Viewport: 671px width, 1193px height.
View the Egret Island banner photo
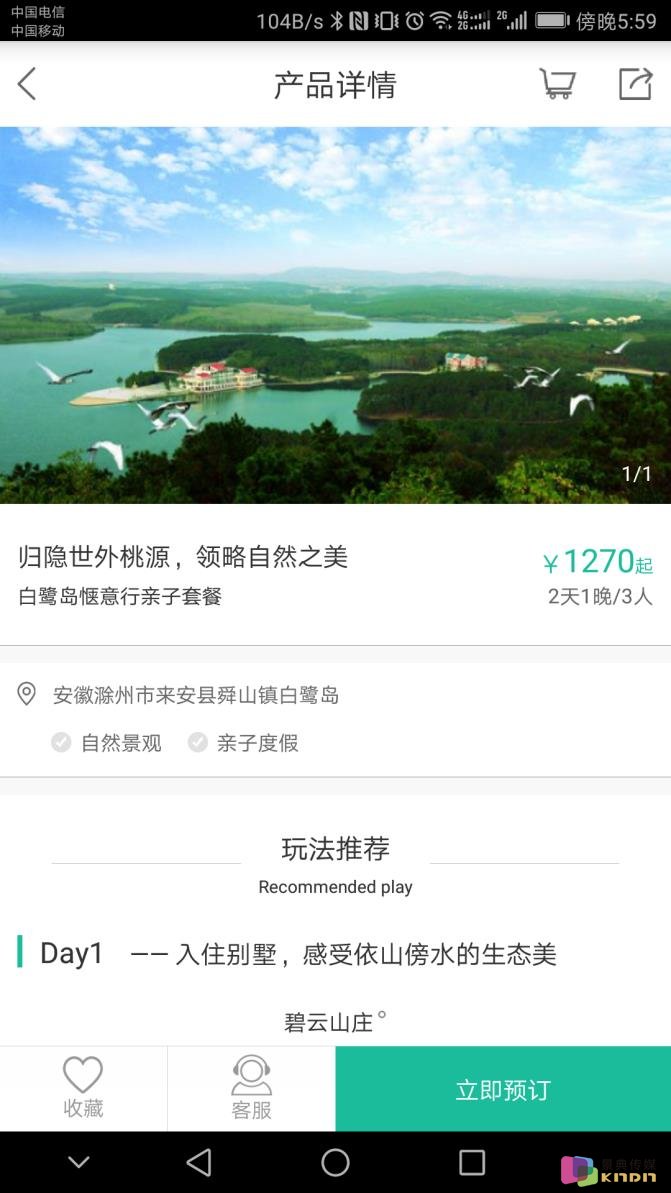tap(335, 315)
